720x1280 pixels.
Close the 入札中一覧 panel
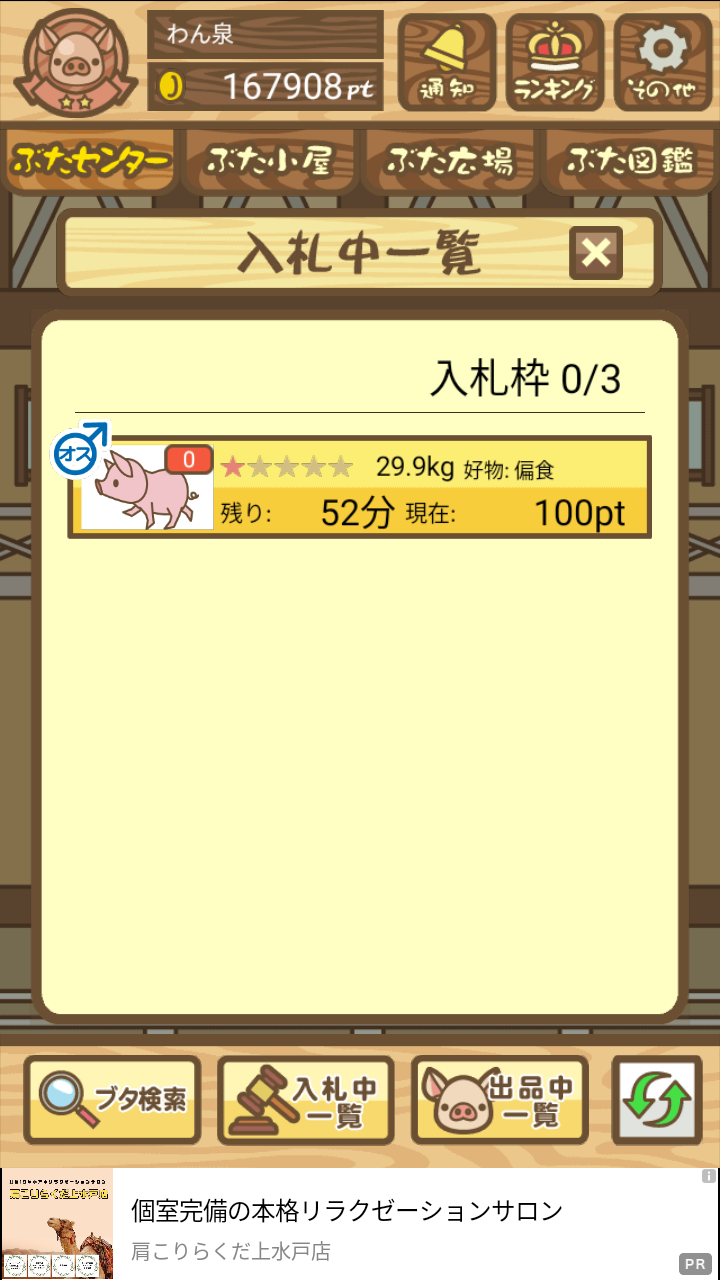[596, 253]
